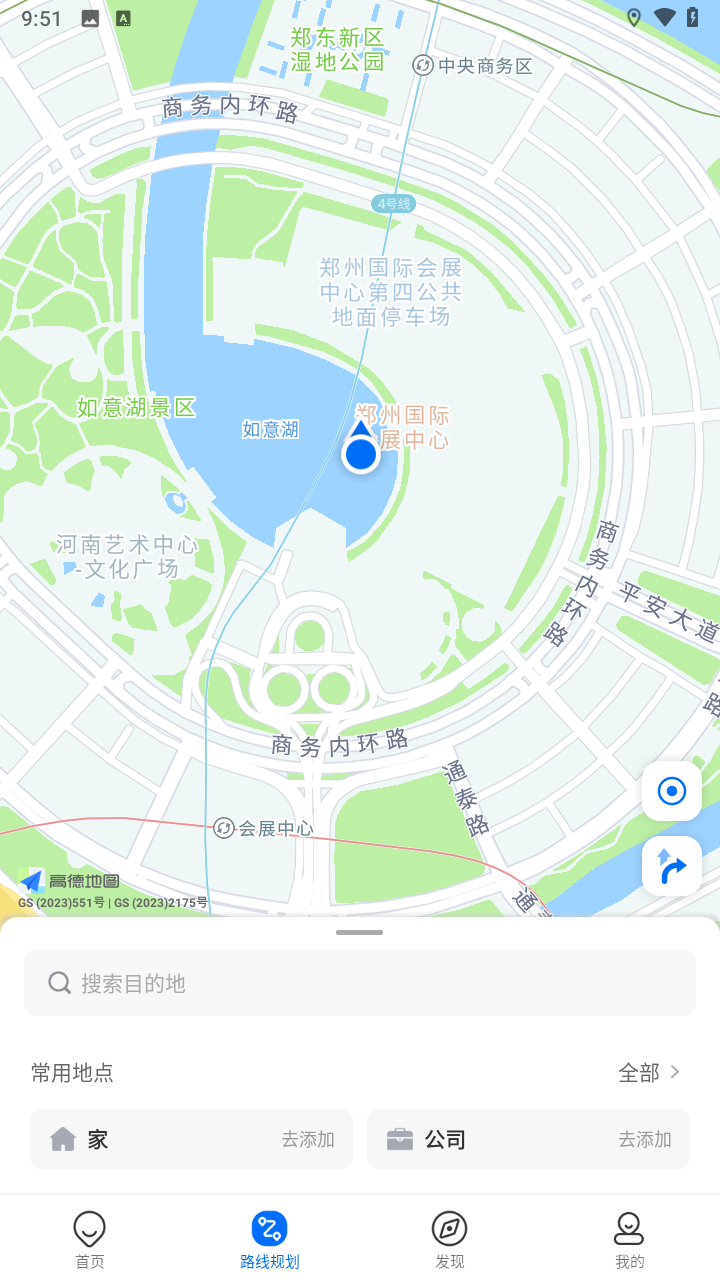Viewport: 720px width, 1280px height.
Task: Tap the person icon above 我的
Action: pos(629,1227)
